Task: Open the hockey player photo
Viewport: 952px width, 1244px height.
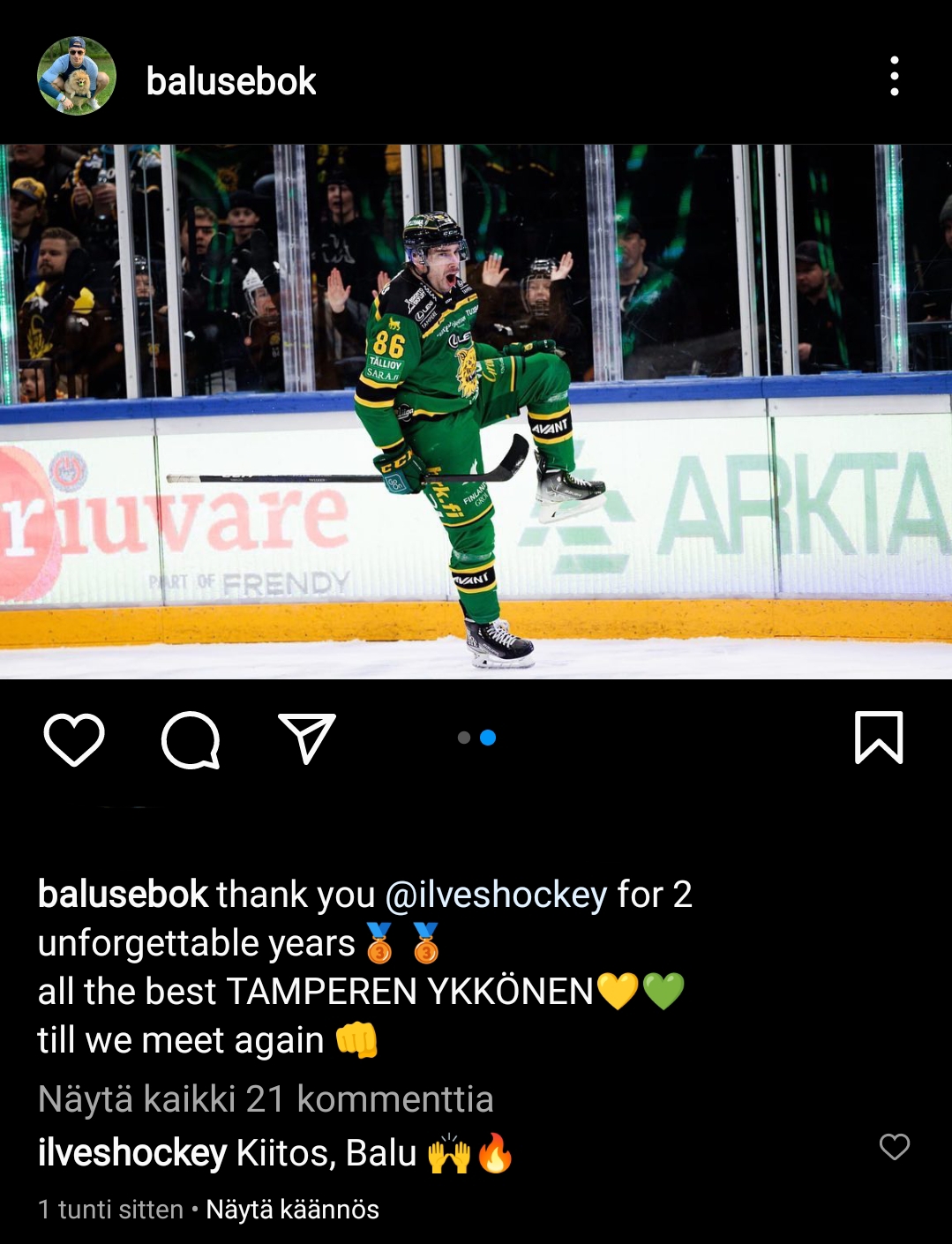Action: (x=476, y=411)
